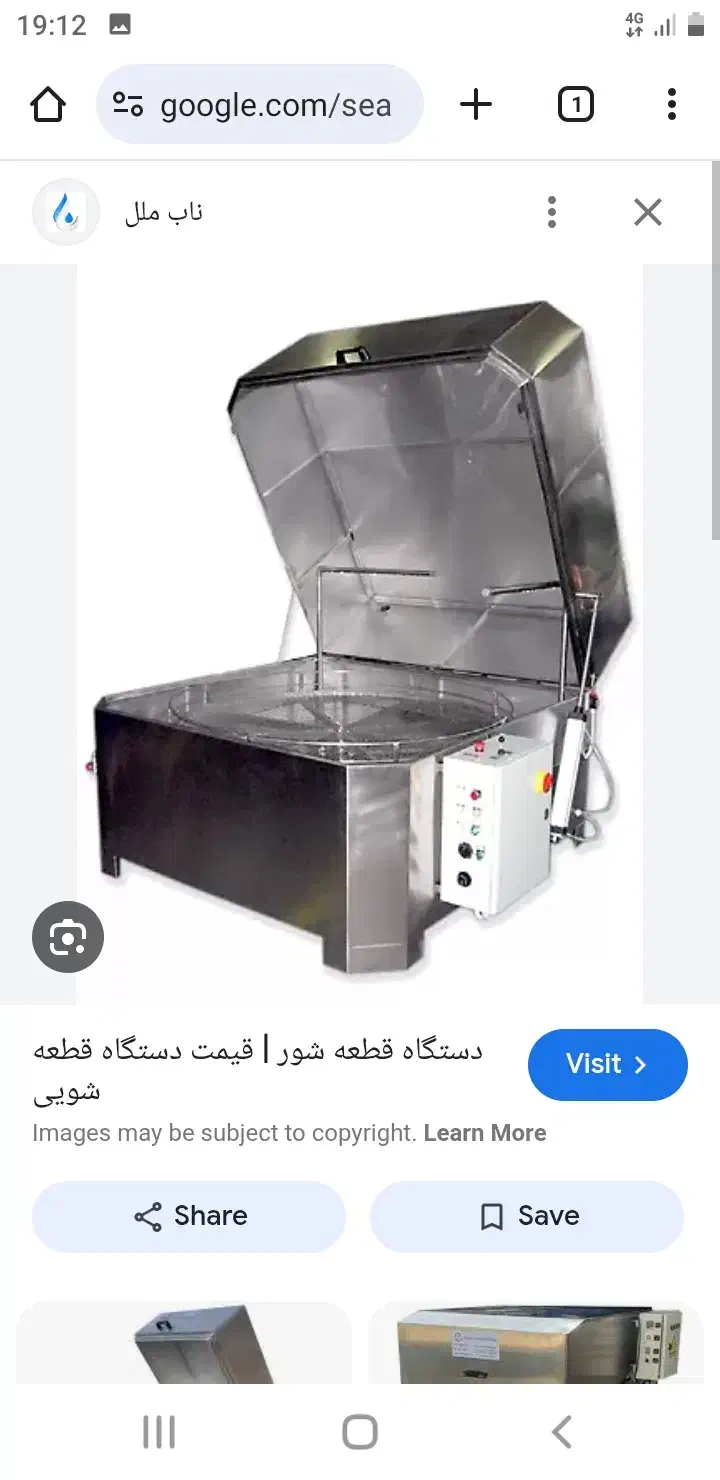This screenshot has height=1480, width=720.
Task: Tap the Home icon beside the address bar
Action: pos(47,103)
